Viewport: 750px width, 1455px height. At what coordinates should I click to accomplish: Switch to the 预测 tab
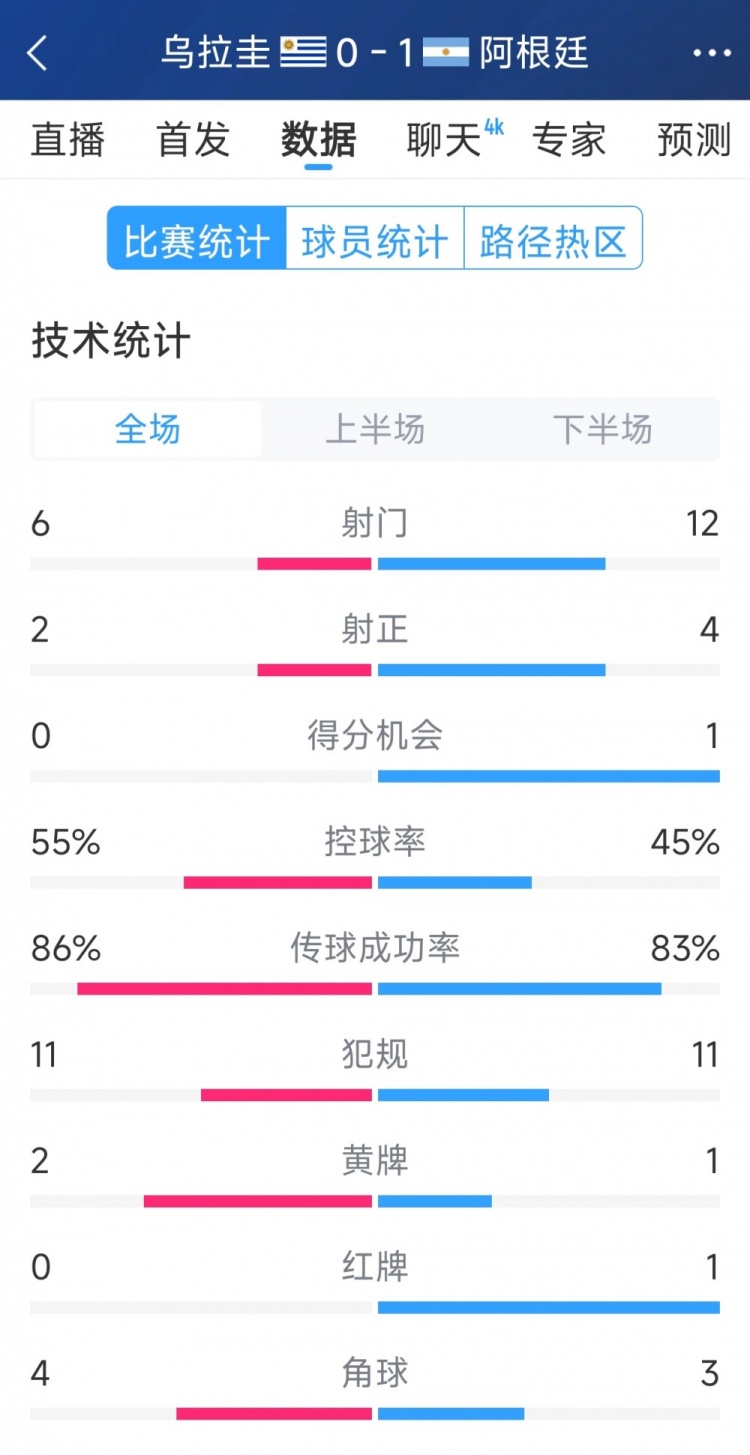tap(690, 141)
